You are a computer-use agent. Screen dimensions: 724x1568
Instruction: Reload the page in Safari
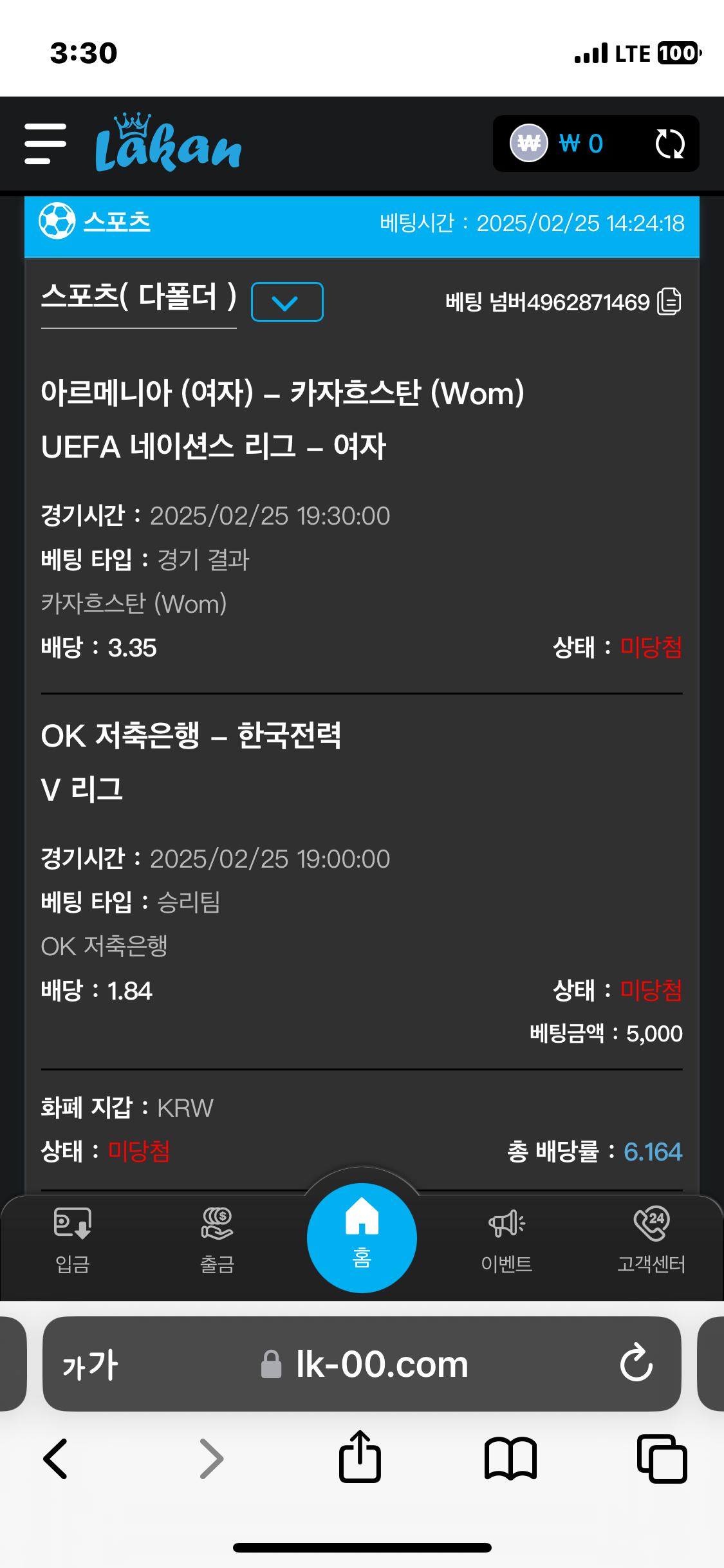(636, 1363)
